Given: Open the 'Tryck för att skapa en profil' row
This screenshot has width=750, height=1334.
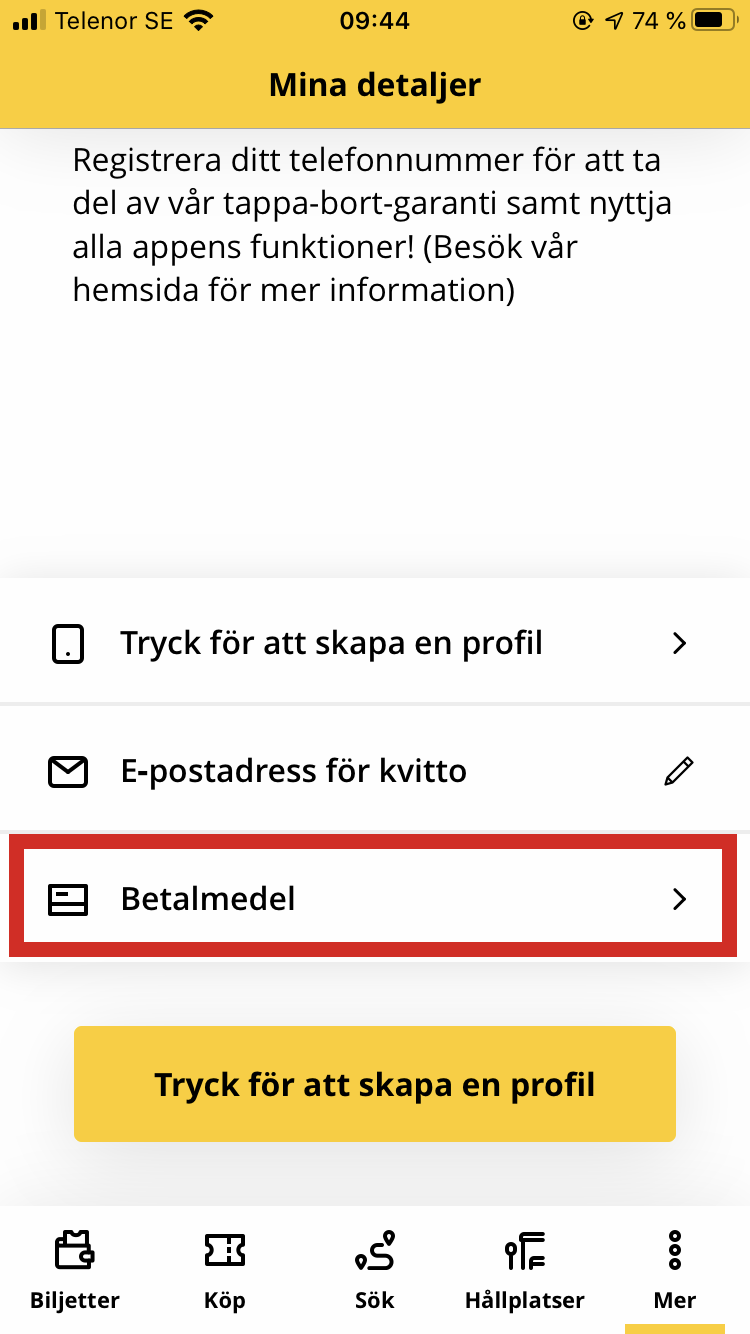Looking at the screenshot, I should point(374,642).
